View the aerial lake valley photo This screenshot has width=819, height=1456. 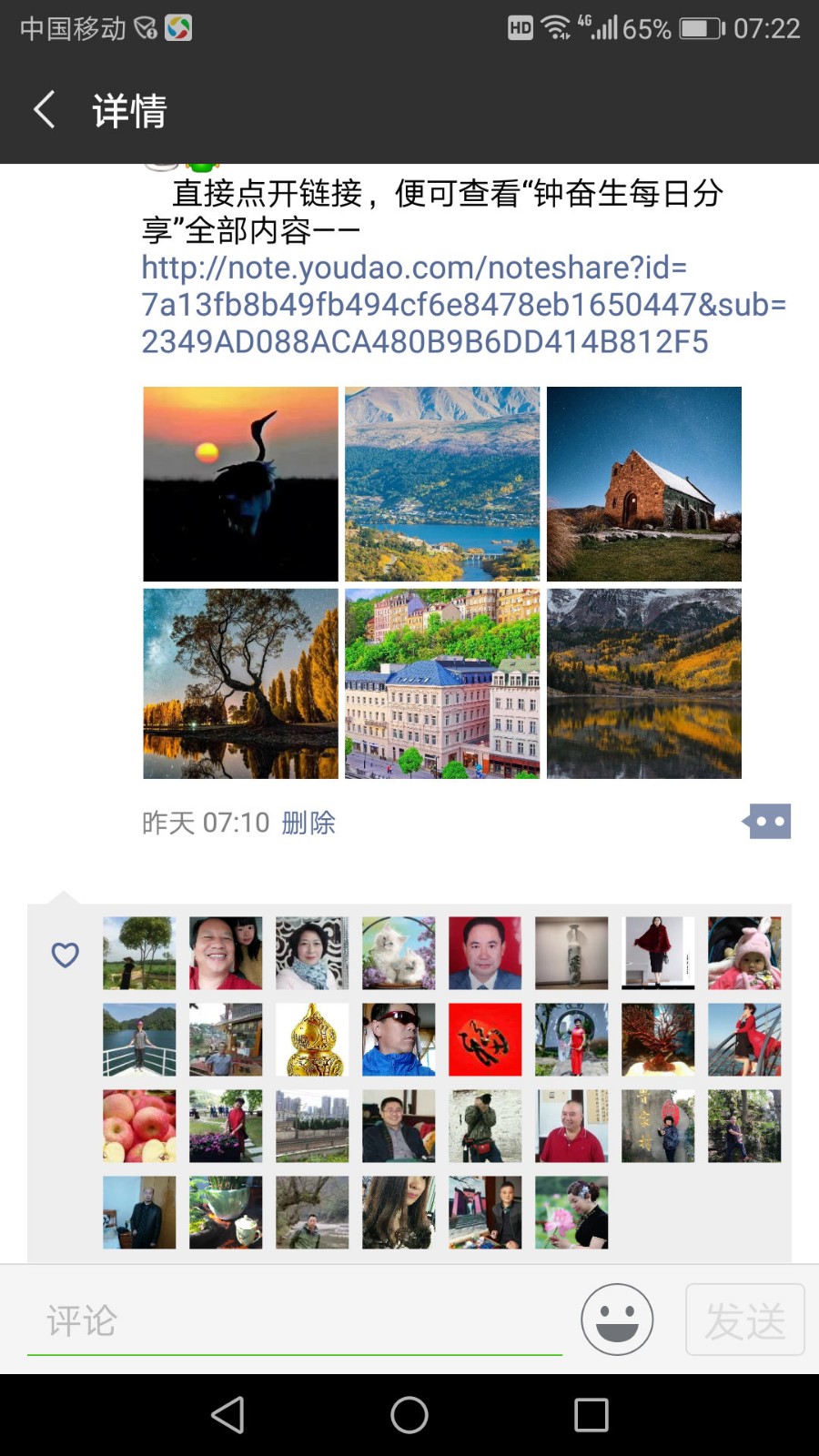(442, 484)
